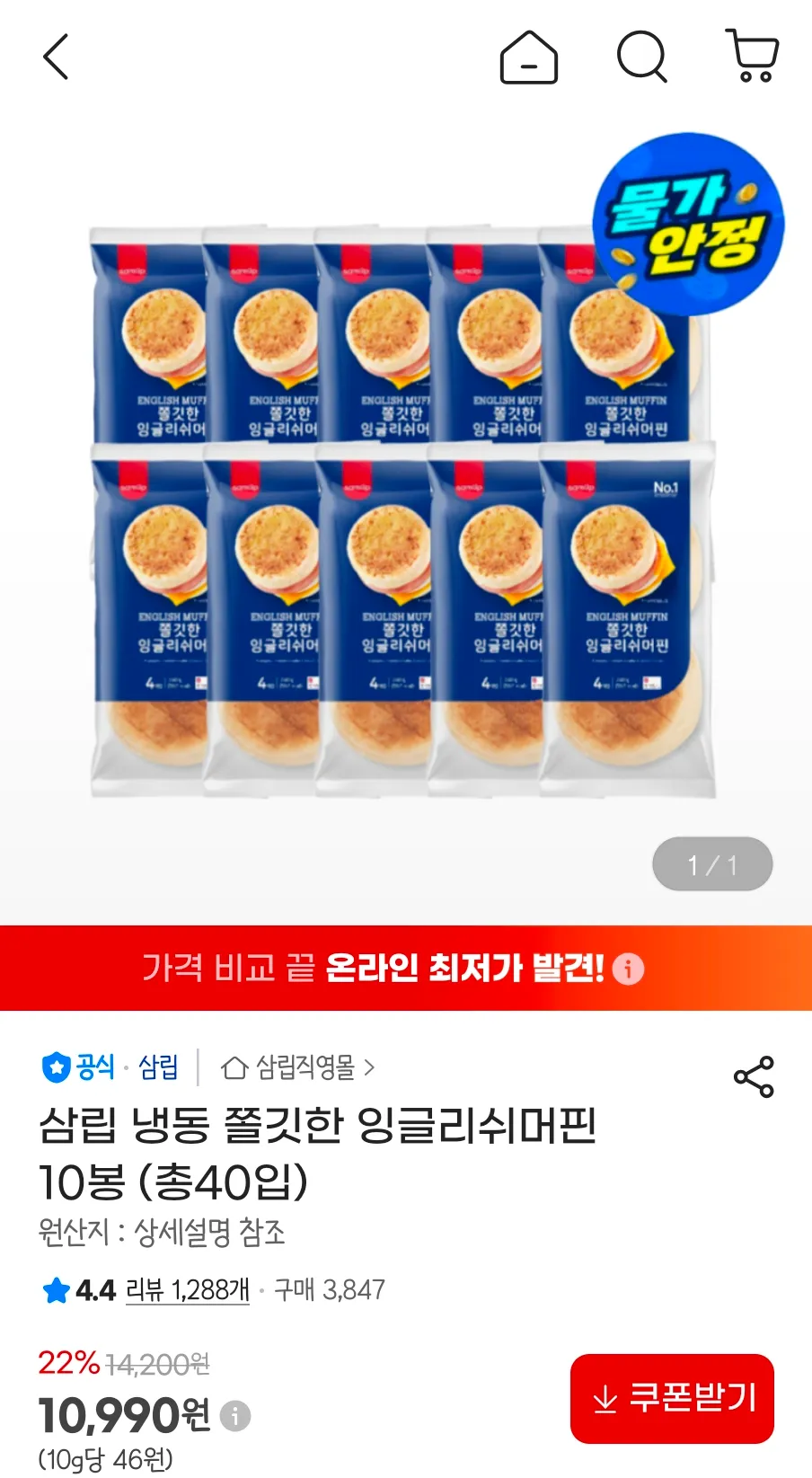Viewport: 812px width, 1478px height.
Task: Open the home icon in the top bar
Action: (528, 58)
